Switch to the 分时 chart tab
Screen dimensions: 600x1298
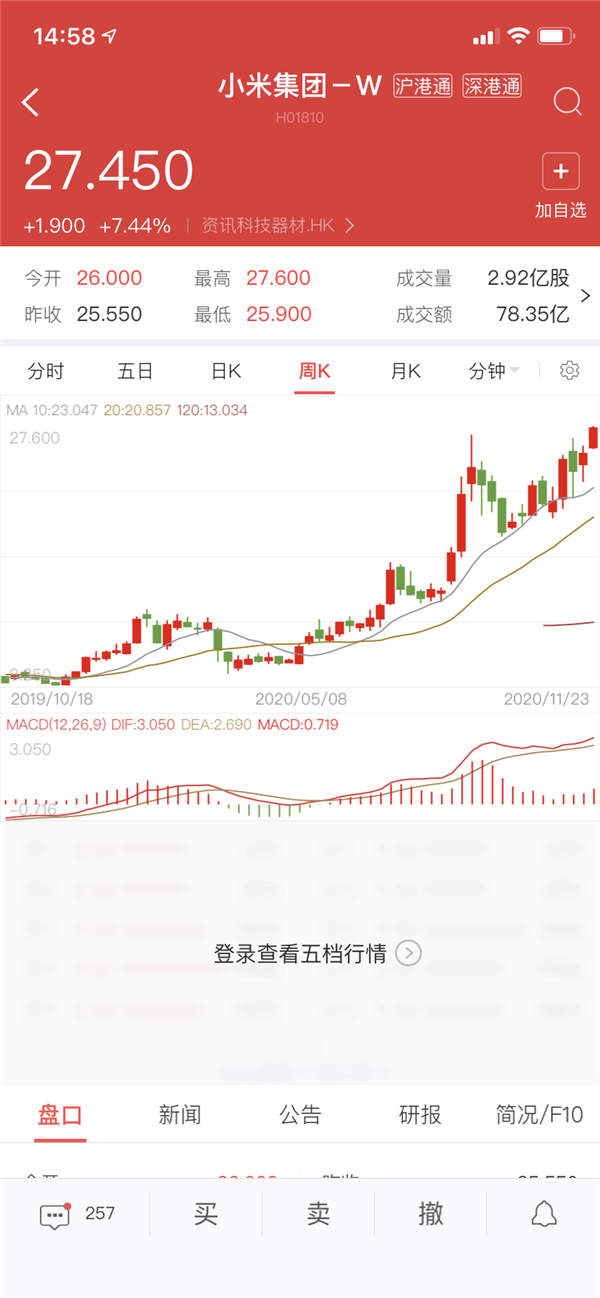coord(46,371)
